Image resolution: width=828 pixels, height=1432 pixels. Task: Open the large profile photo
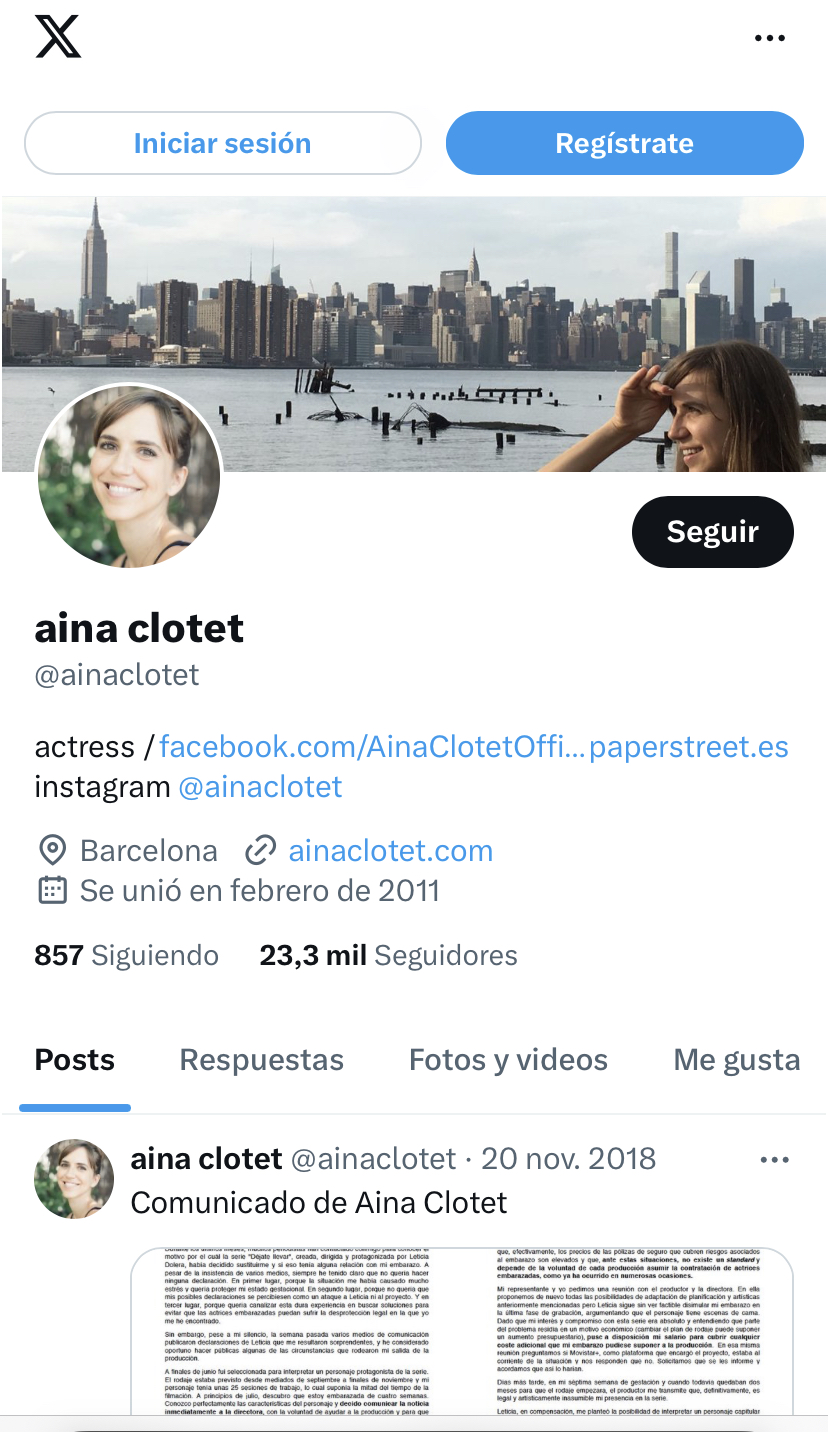coord(128,475)
